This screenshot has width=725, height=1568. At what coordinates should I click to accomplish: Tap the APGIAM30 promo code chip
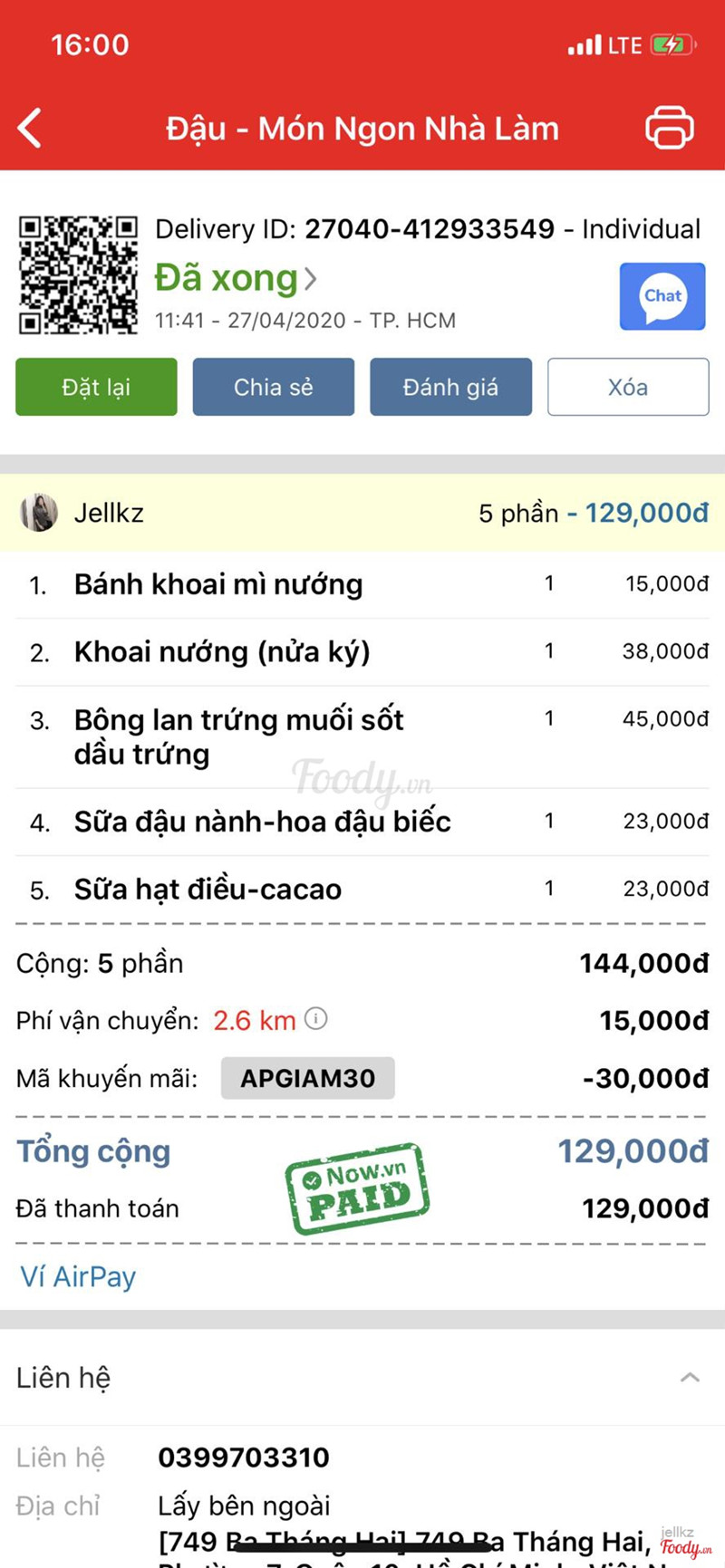pos(307,1078)
